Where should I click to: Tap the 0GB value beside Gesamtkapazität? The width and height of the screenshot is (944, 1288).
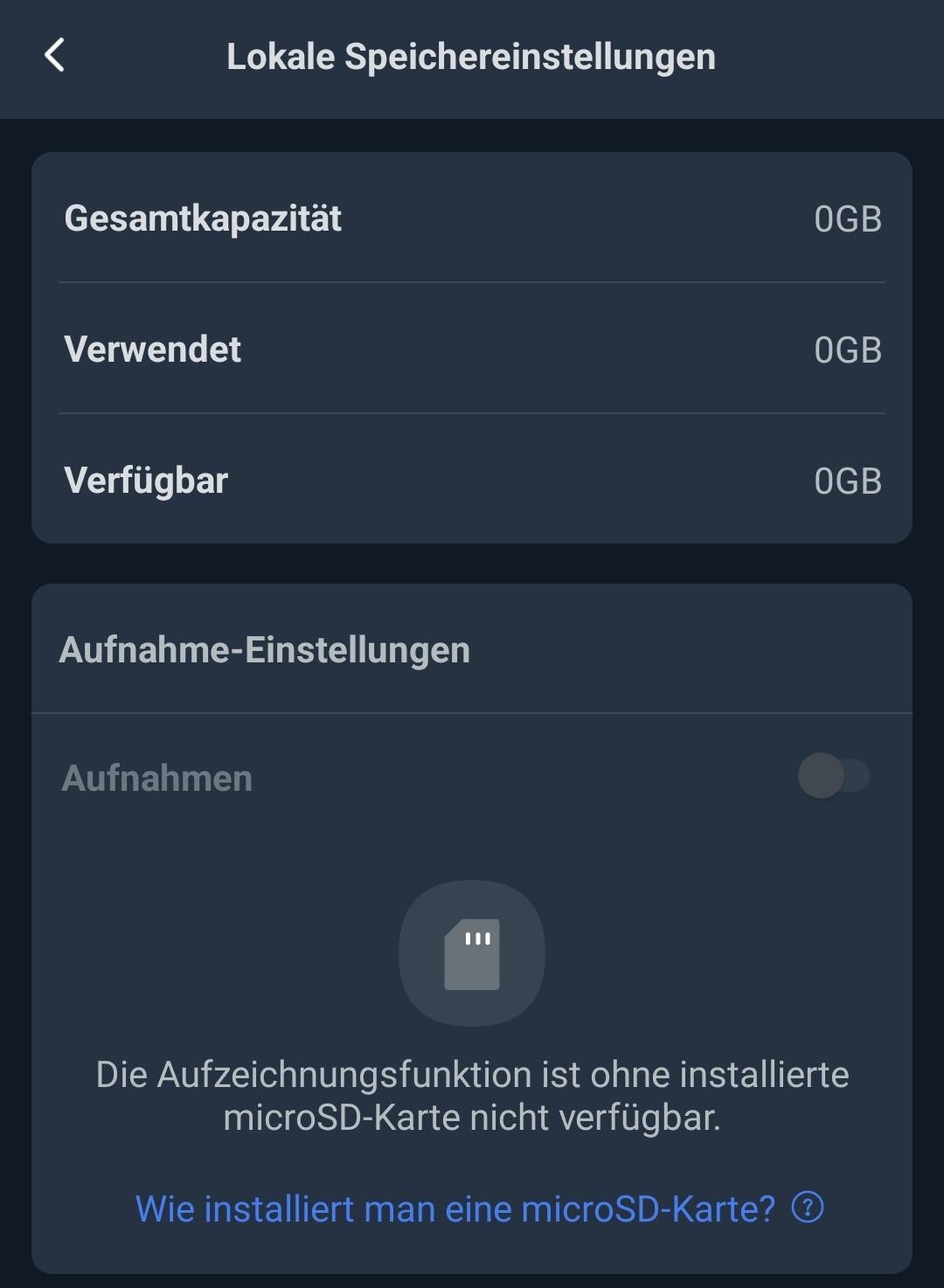pyautogui.click(x=845, y=219)
